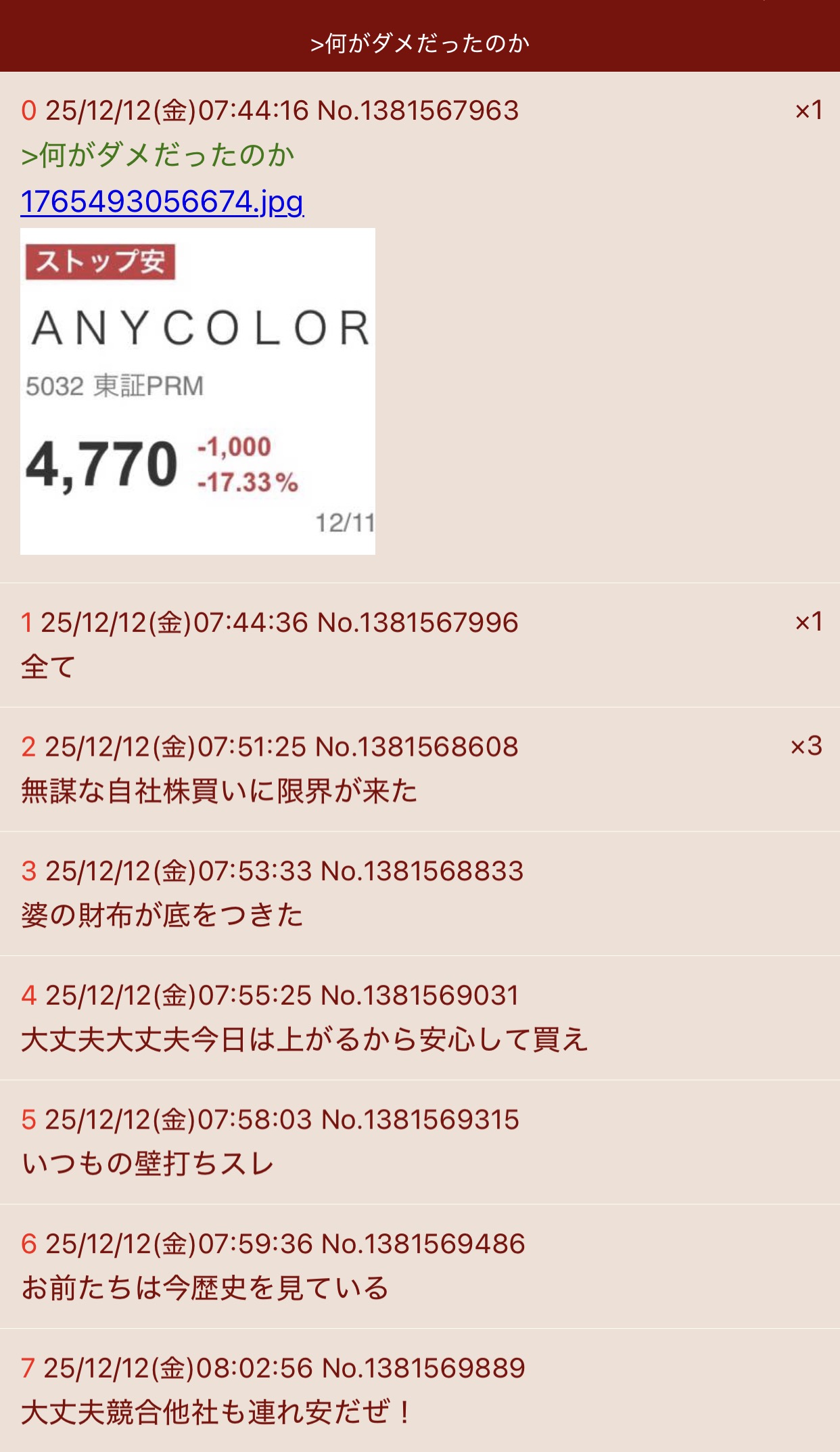View the ANYCOLOR stock image thumbnail
Screen dimensions: 840x1452
coord(197,391)
